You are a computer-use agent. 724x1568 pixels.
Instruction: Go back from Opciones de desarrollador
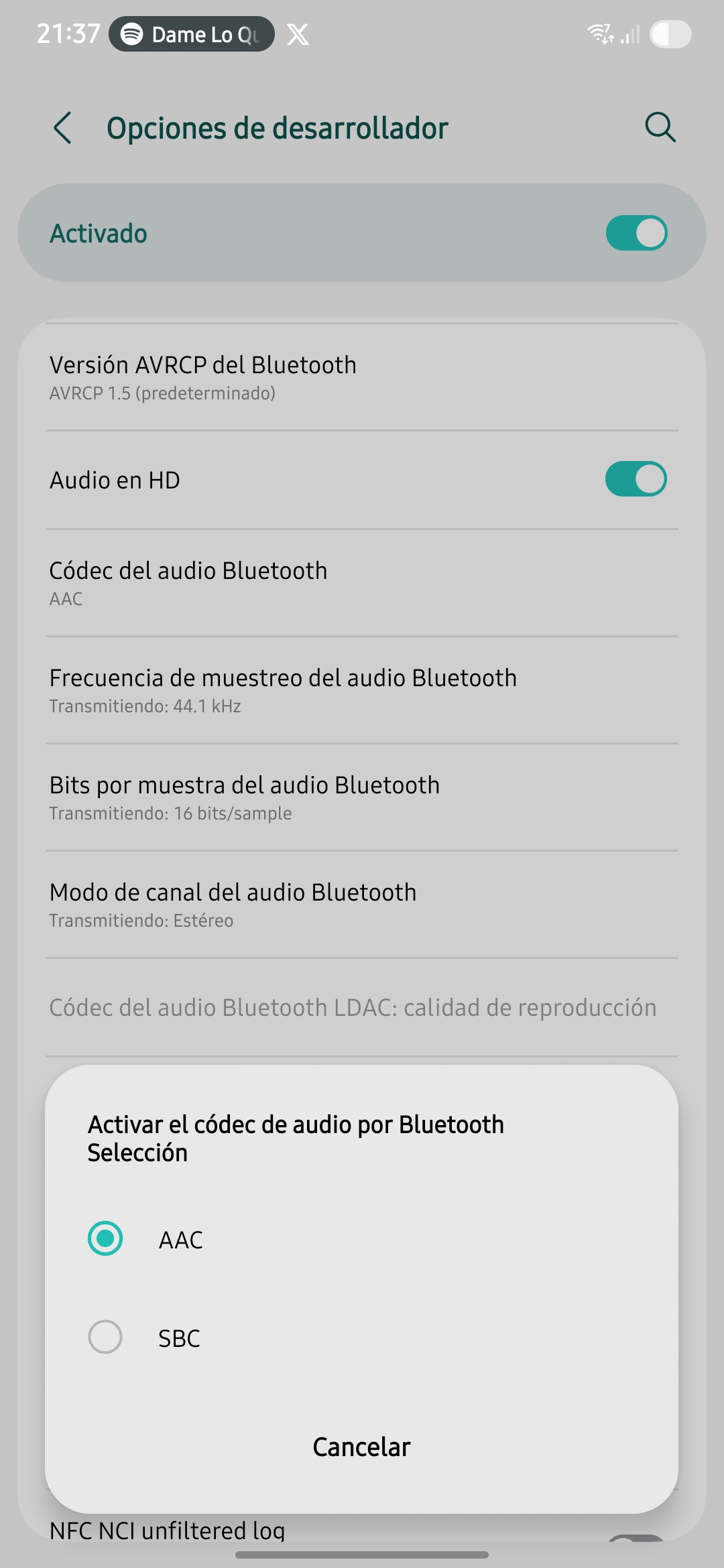click(x=62, y=128)
